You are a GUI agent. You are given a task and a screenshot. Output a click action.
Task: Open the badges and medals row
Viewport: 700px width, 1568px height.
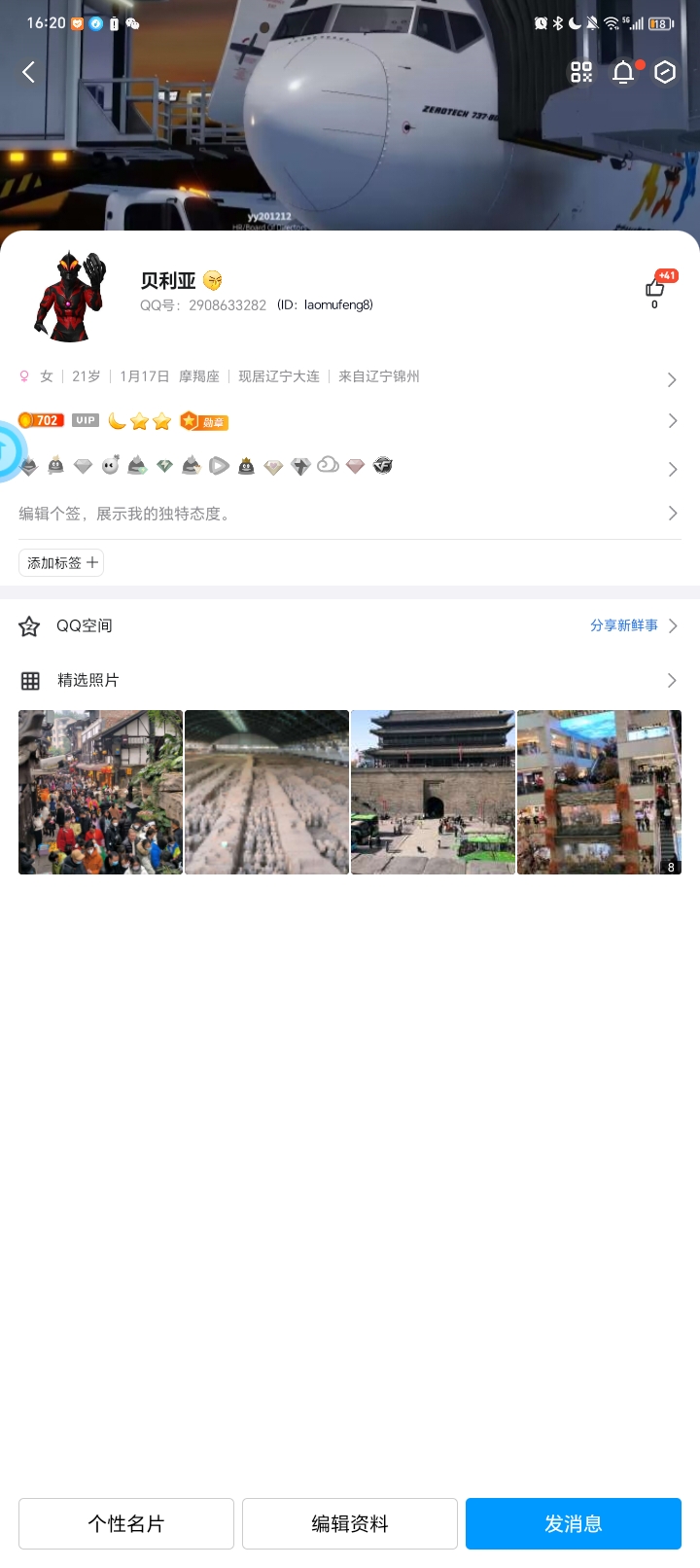350,467
